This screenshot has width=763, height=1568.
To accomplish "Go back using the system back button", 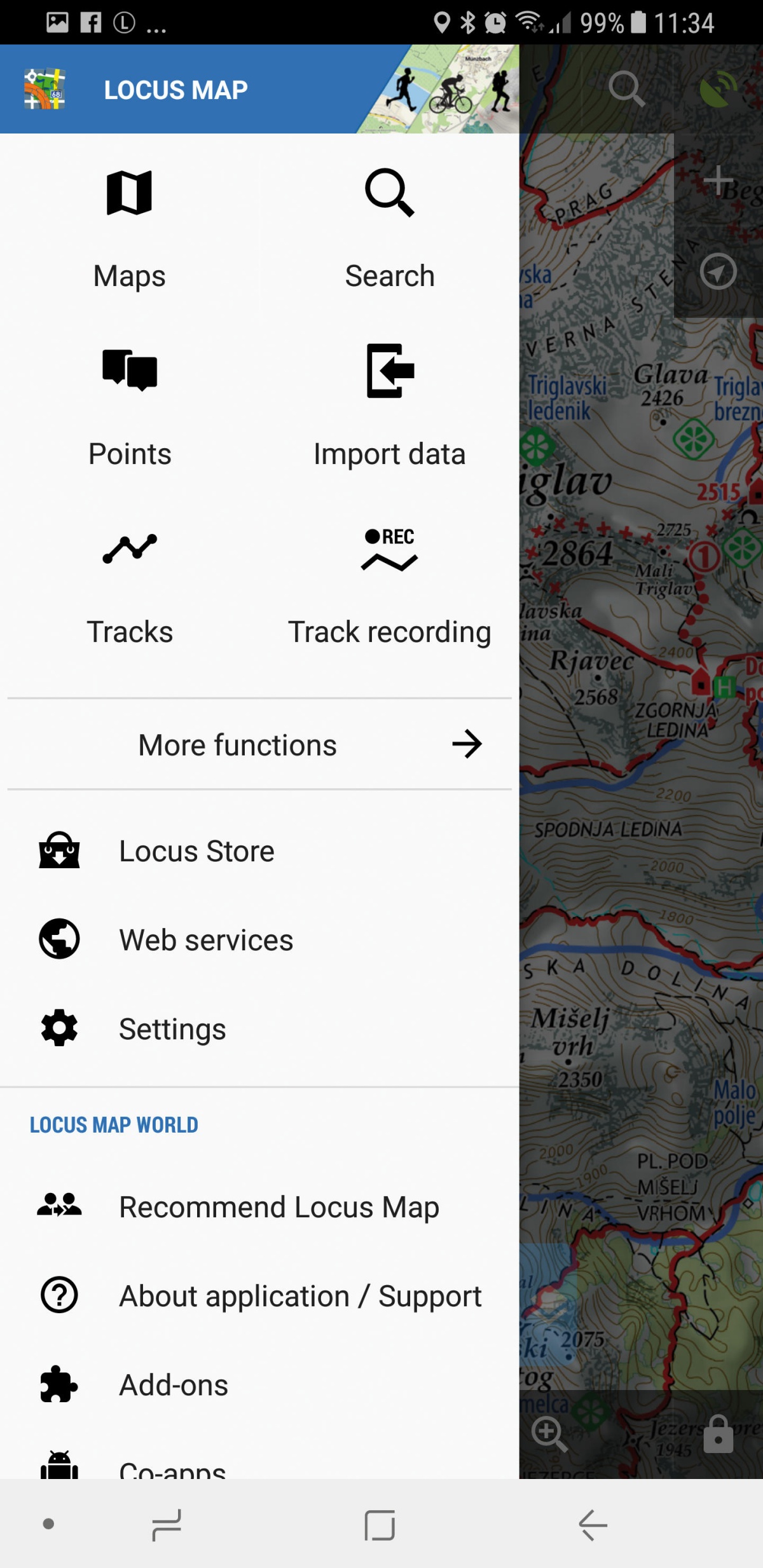I will point(593,1525).
